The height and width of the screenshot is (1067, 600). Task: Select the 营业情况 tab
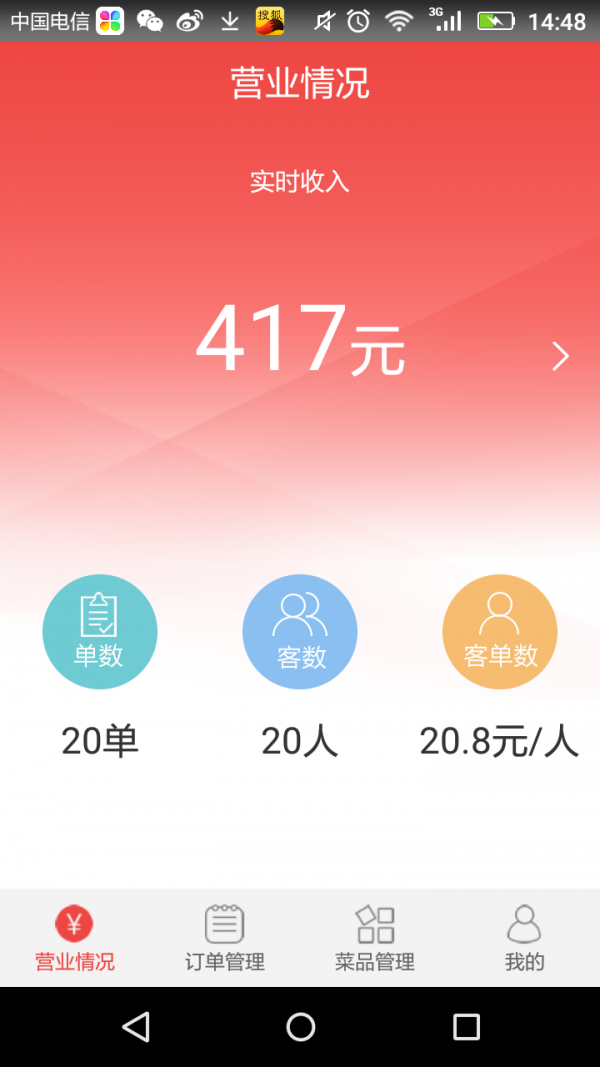point(75,938)
